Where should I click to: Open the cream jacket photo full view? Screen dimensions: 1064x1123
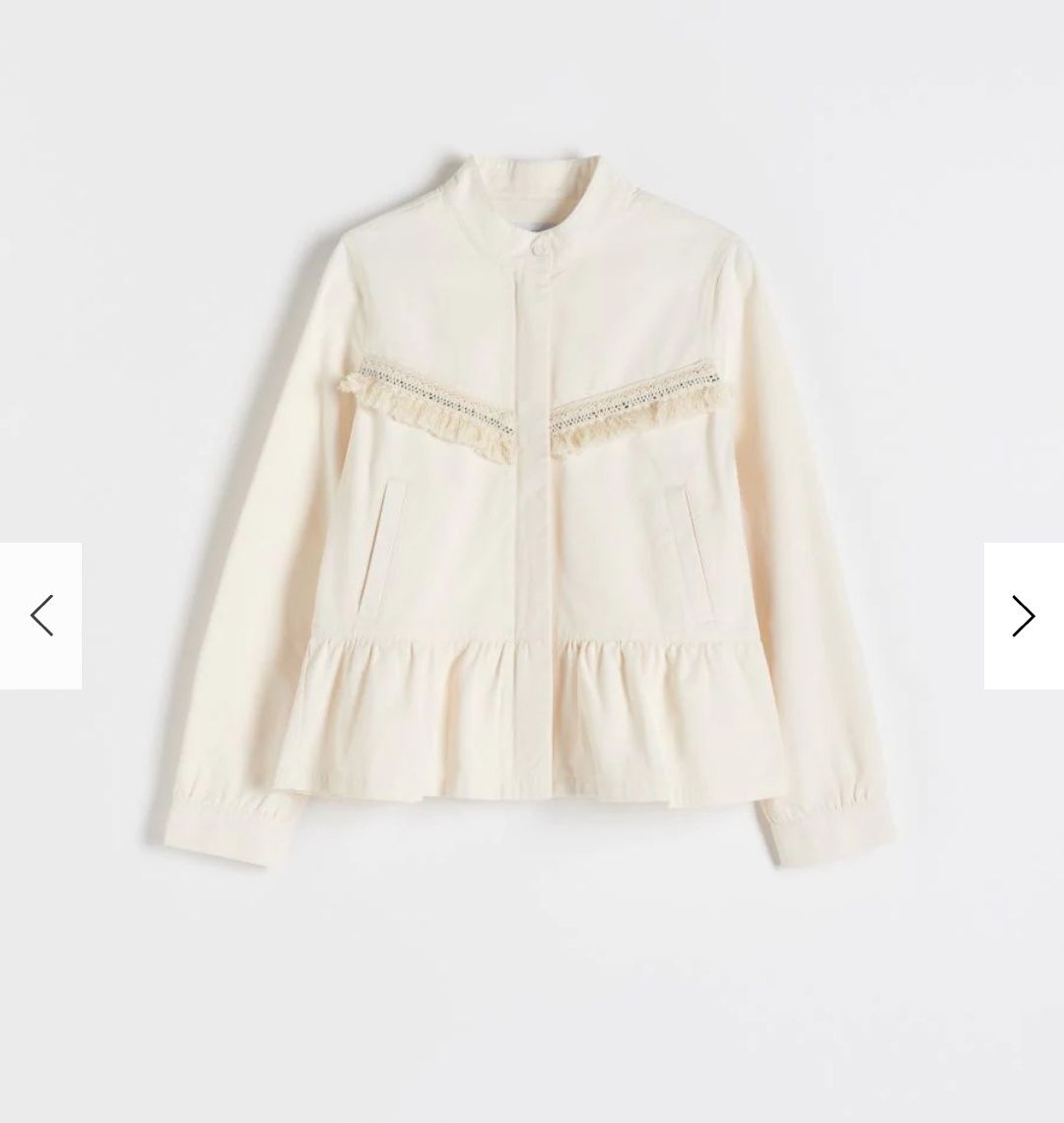[x=532, y=512]
